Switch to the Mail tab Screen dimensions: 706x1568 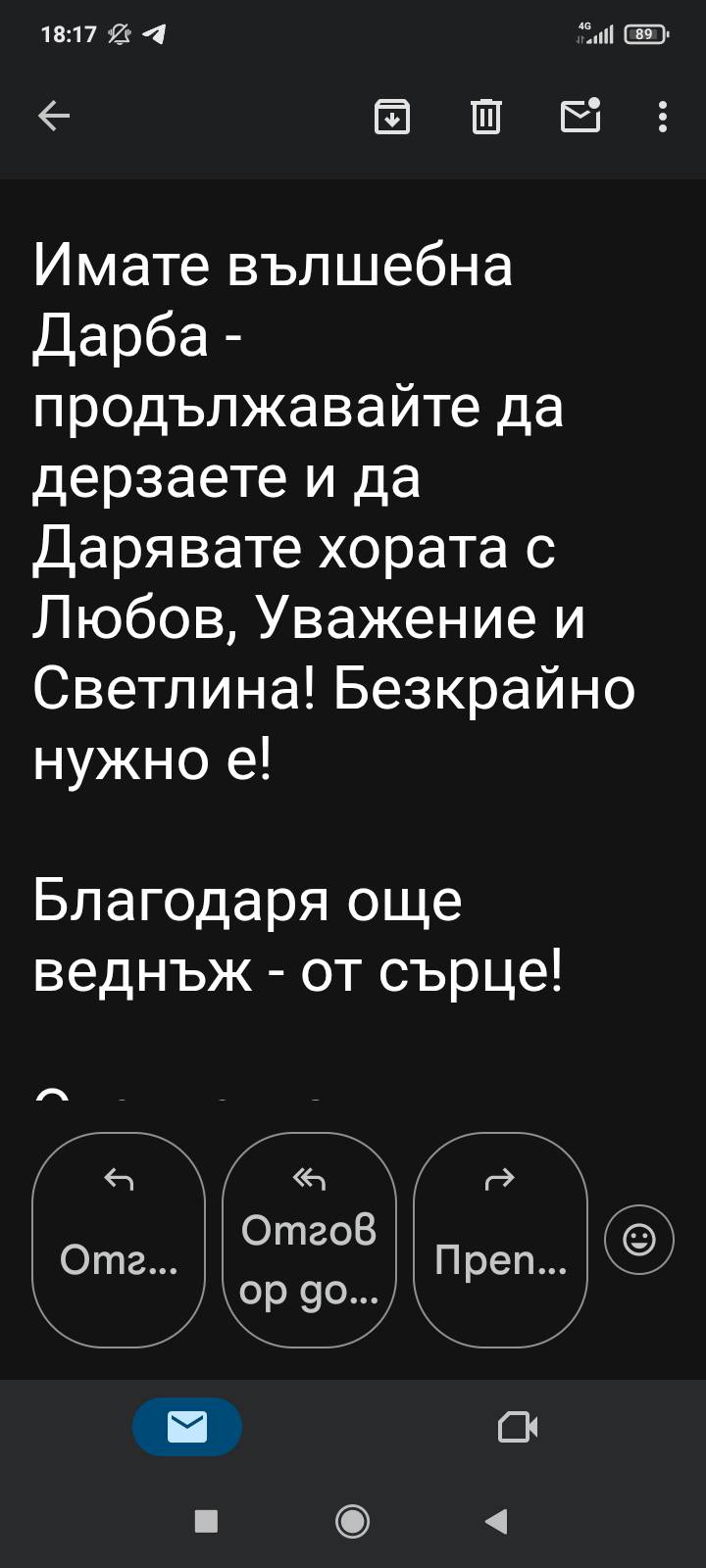pos(187,1427)
